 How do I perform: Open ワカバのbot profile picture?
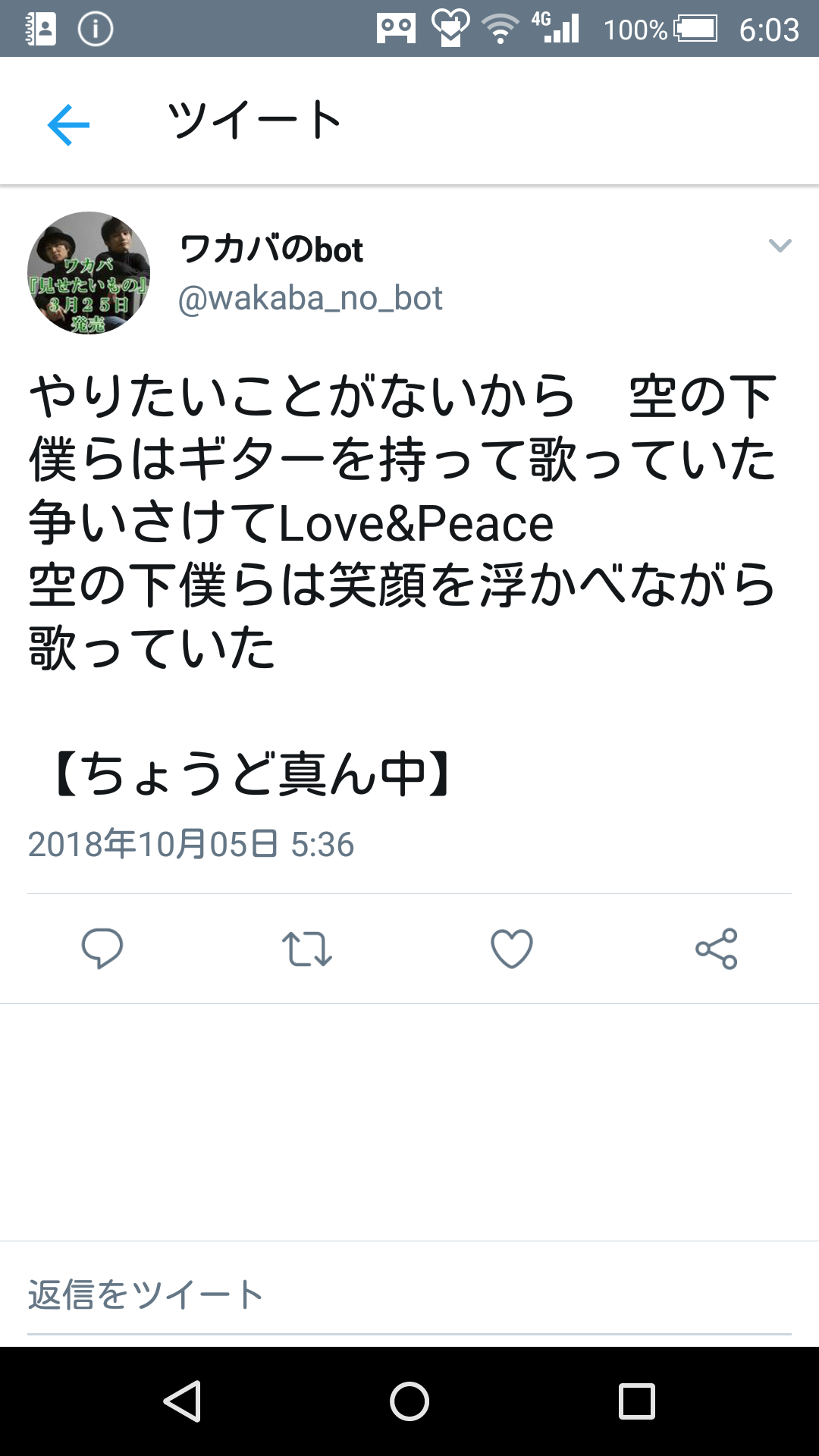[89, 273]
